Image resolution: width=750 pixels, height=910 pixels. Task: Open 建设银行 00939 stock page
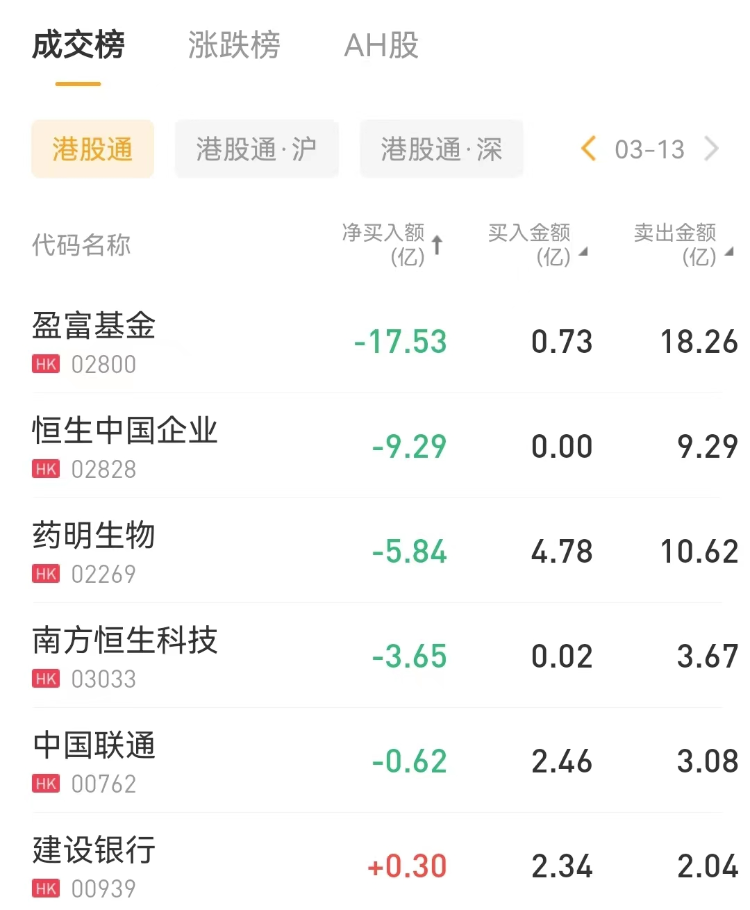(94, 866)
